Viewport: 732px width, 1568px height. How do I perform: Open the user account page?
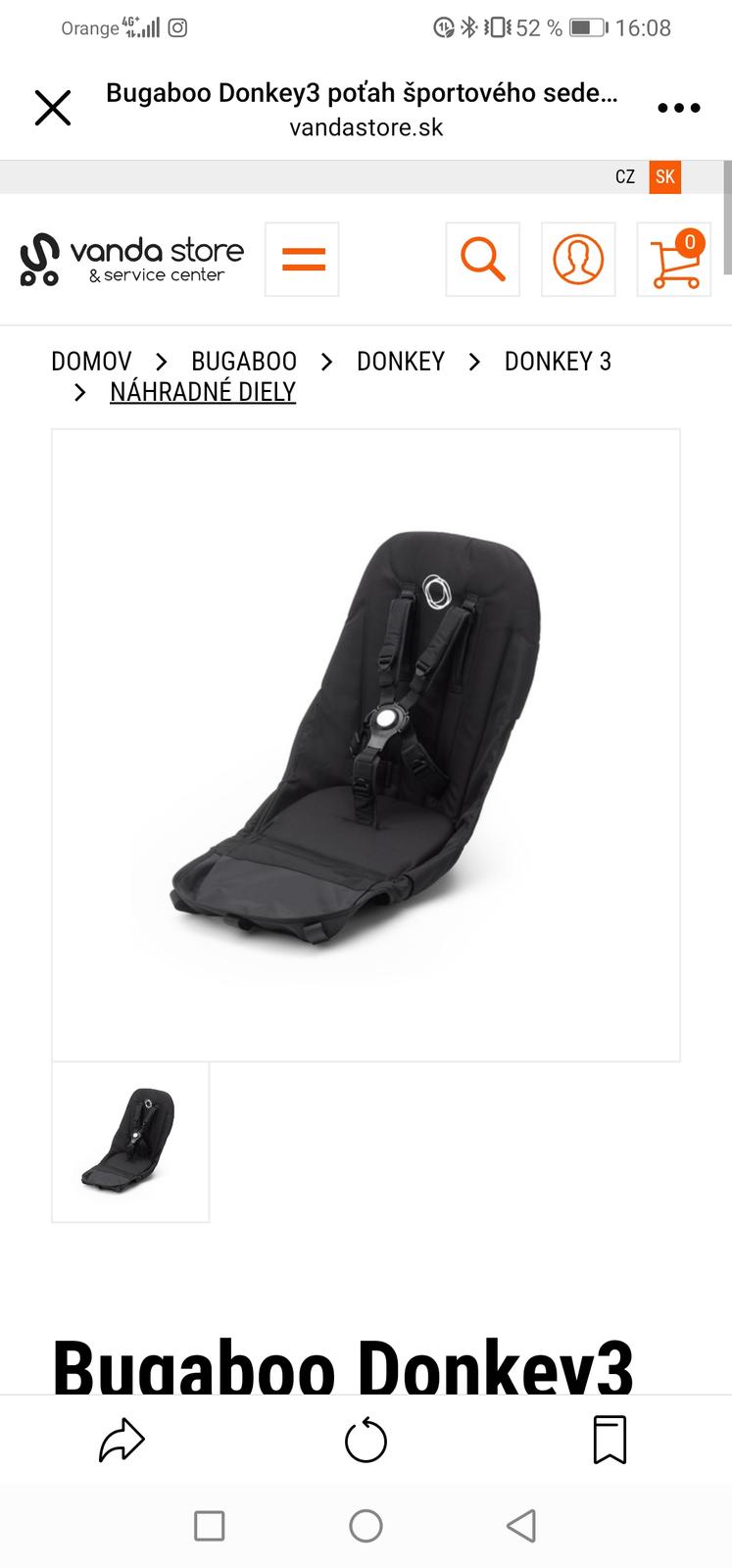click(578, 260)
